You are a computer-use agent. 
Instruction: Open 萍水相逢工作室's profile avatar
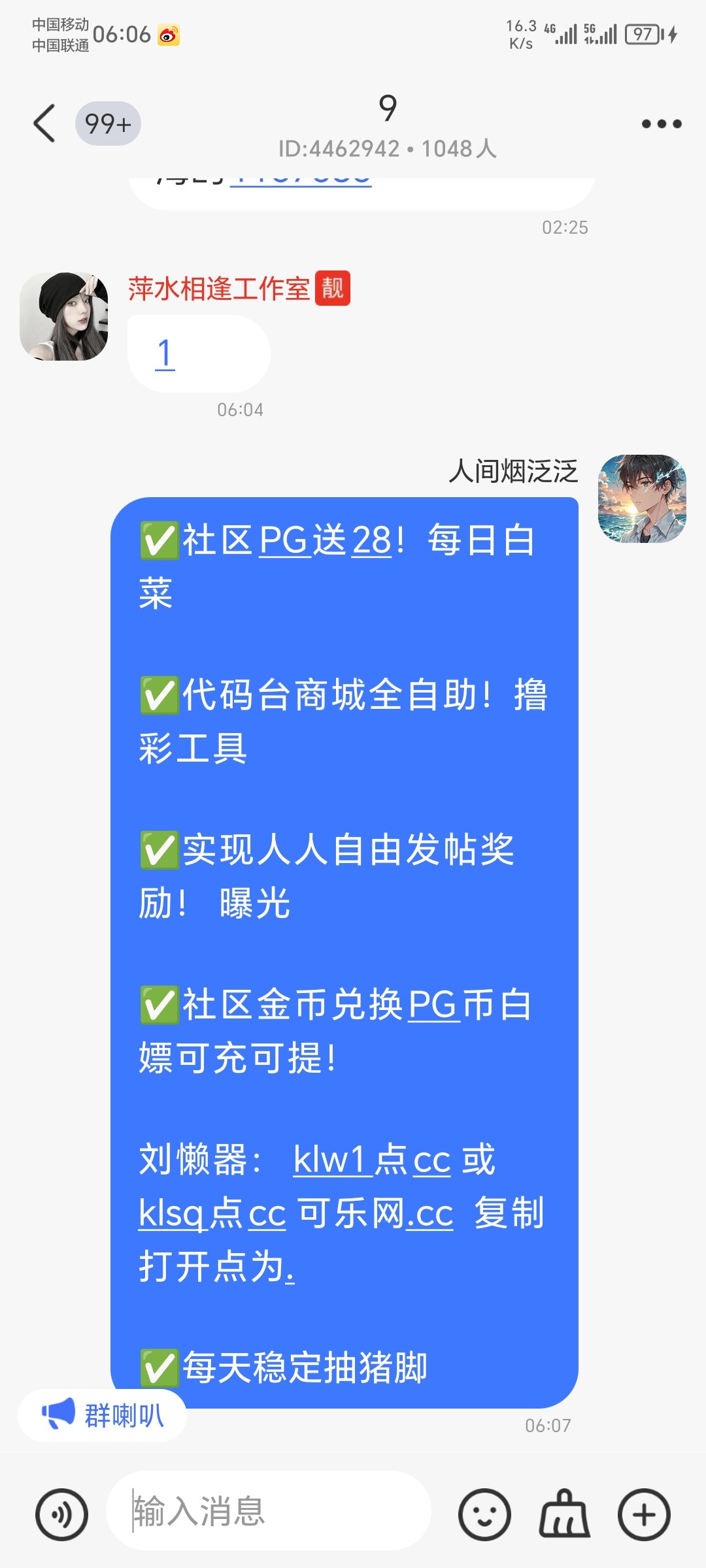tap(64, 317)
